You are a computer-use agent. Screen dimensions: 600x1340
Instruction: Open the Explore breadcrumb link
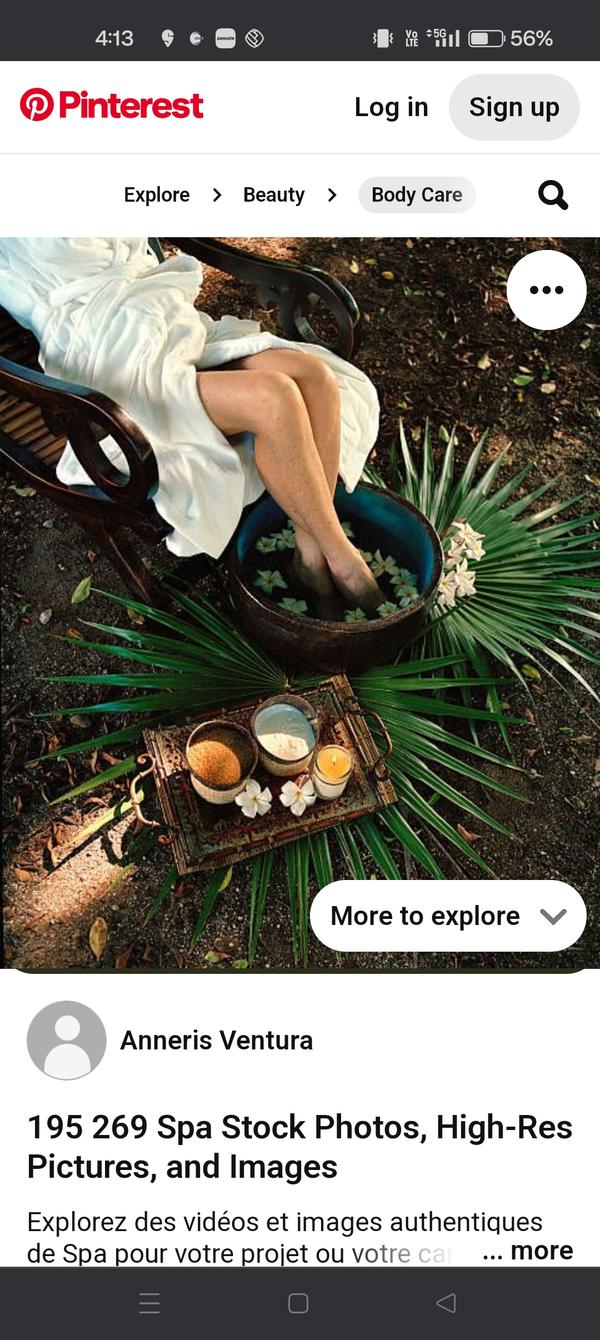pyautogui.click(x=156, y=195)
